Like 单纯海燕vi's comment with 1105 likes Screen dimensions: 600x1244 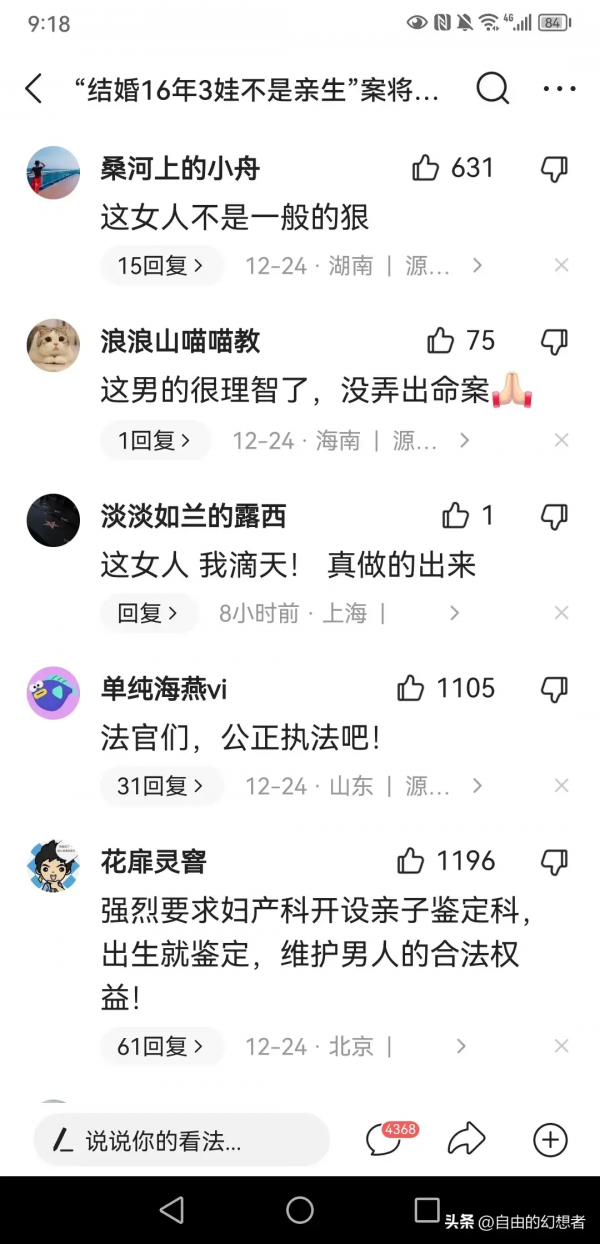tap(411, 688)
